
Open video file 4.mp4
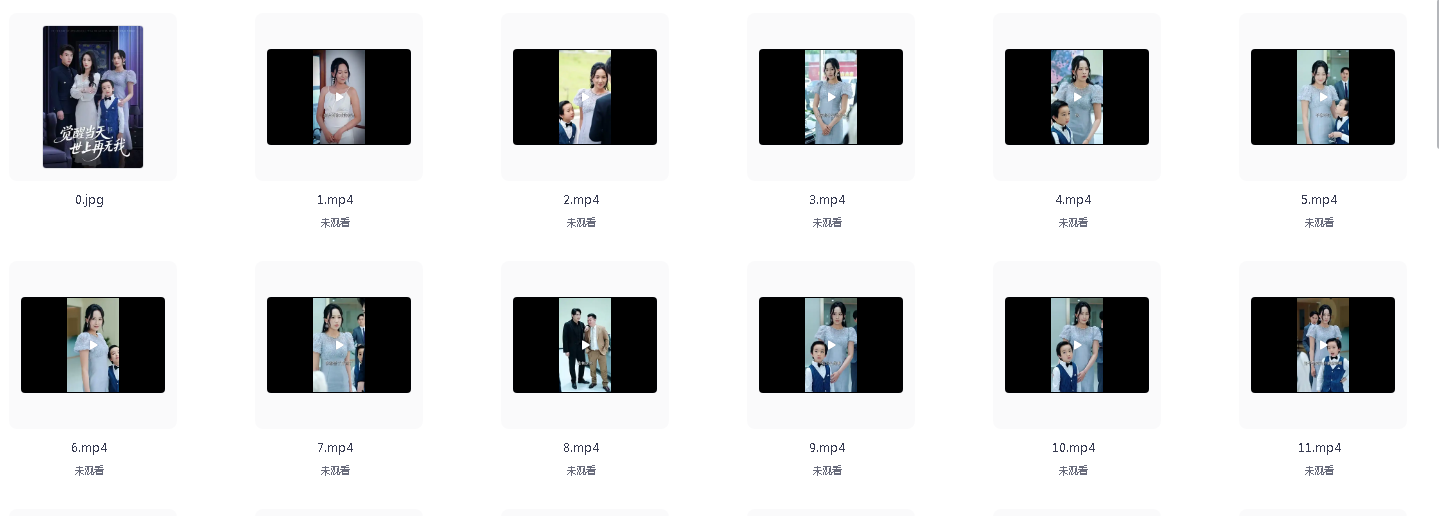(1077, 97)
